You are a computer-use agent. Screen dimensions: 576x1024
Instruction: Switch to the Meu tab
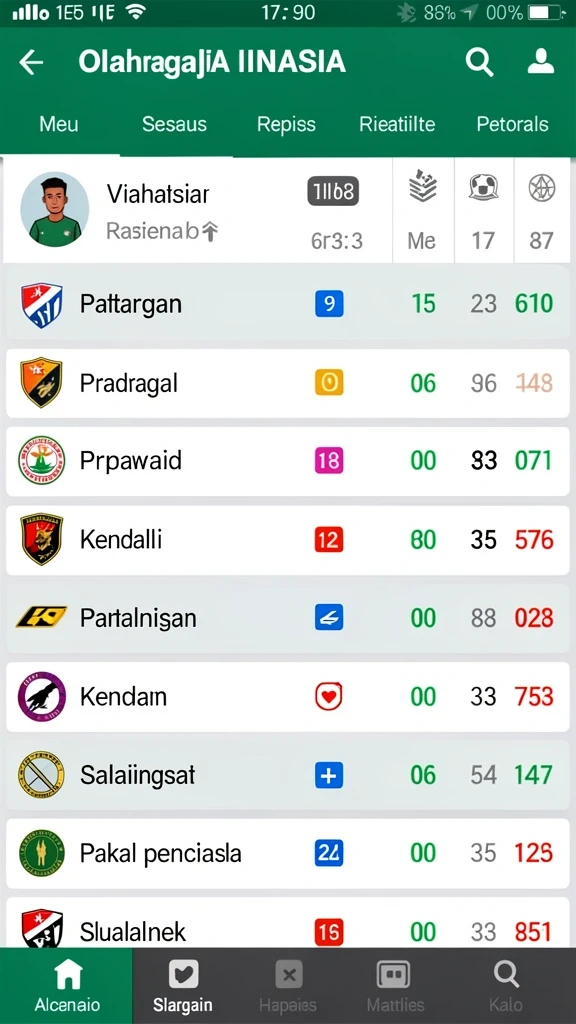coord(59,124)
